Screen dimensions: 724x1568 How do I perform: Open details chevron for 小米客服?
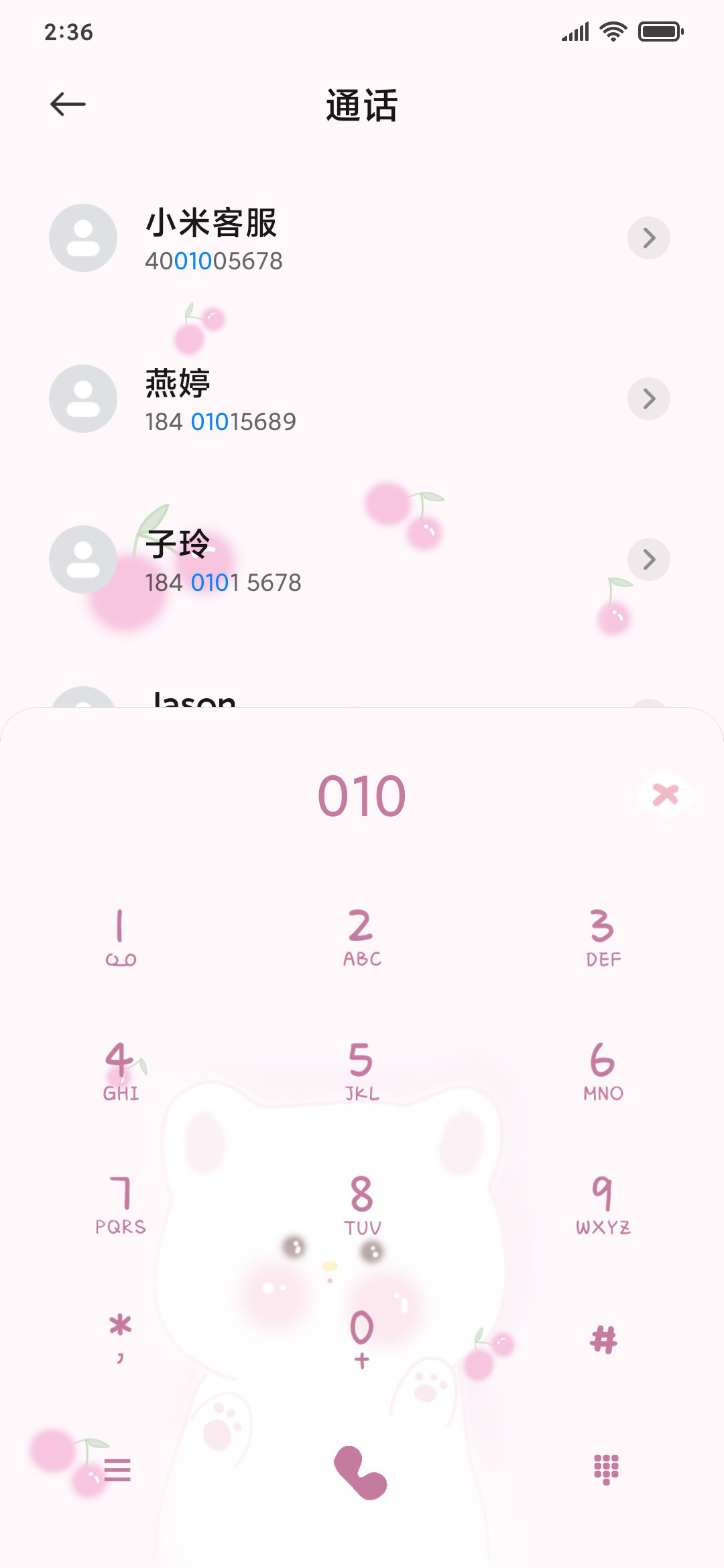coord(648,238)
